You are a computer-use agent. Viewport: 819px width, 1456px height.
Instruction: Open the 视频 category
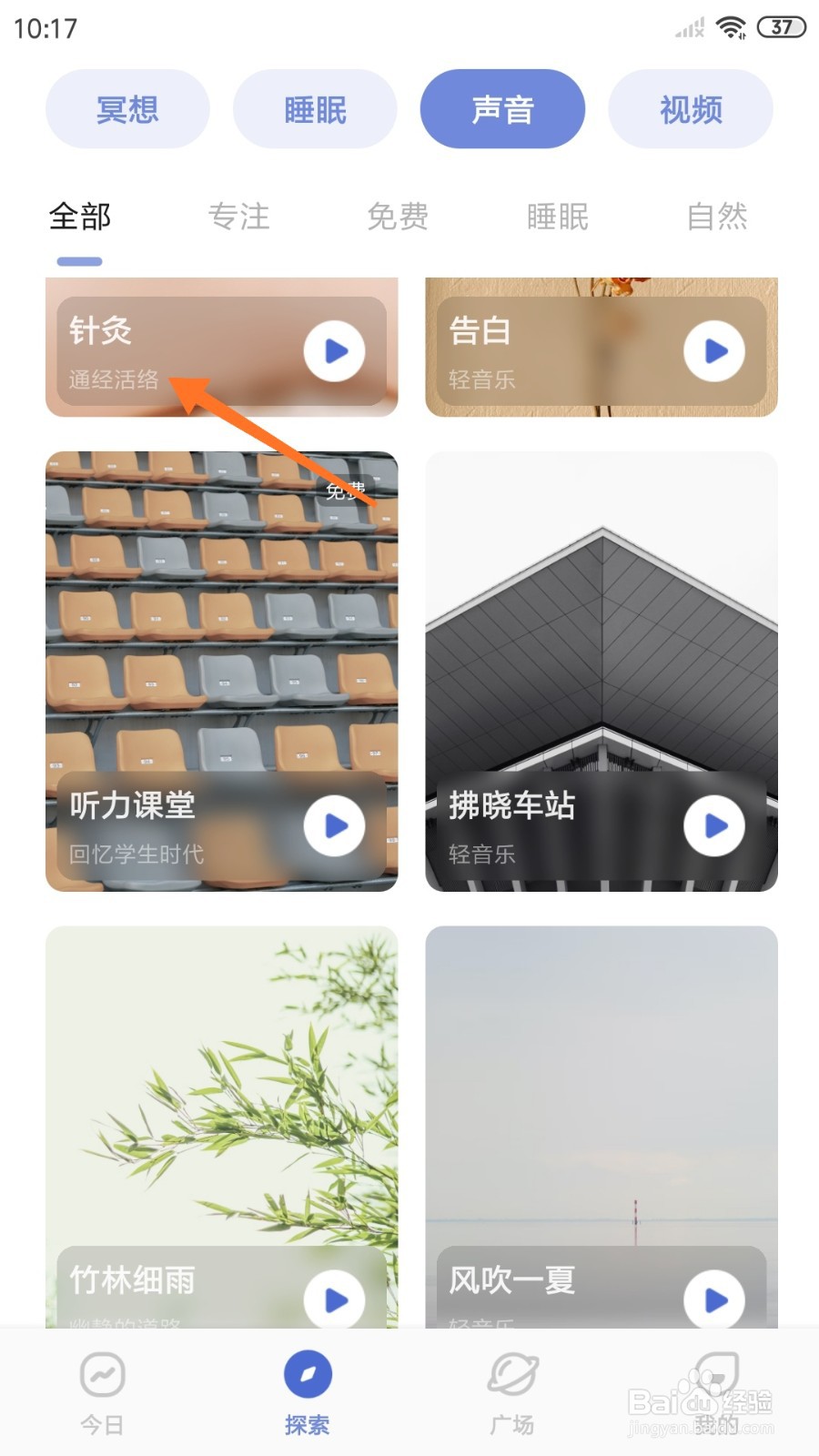click(690, 109)
